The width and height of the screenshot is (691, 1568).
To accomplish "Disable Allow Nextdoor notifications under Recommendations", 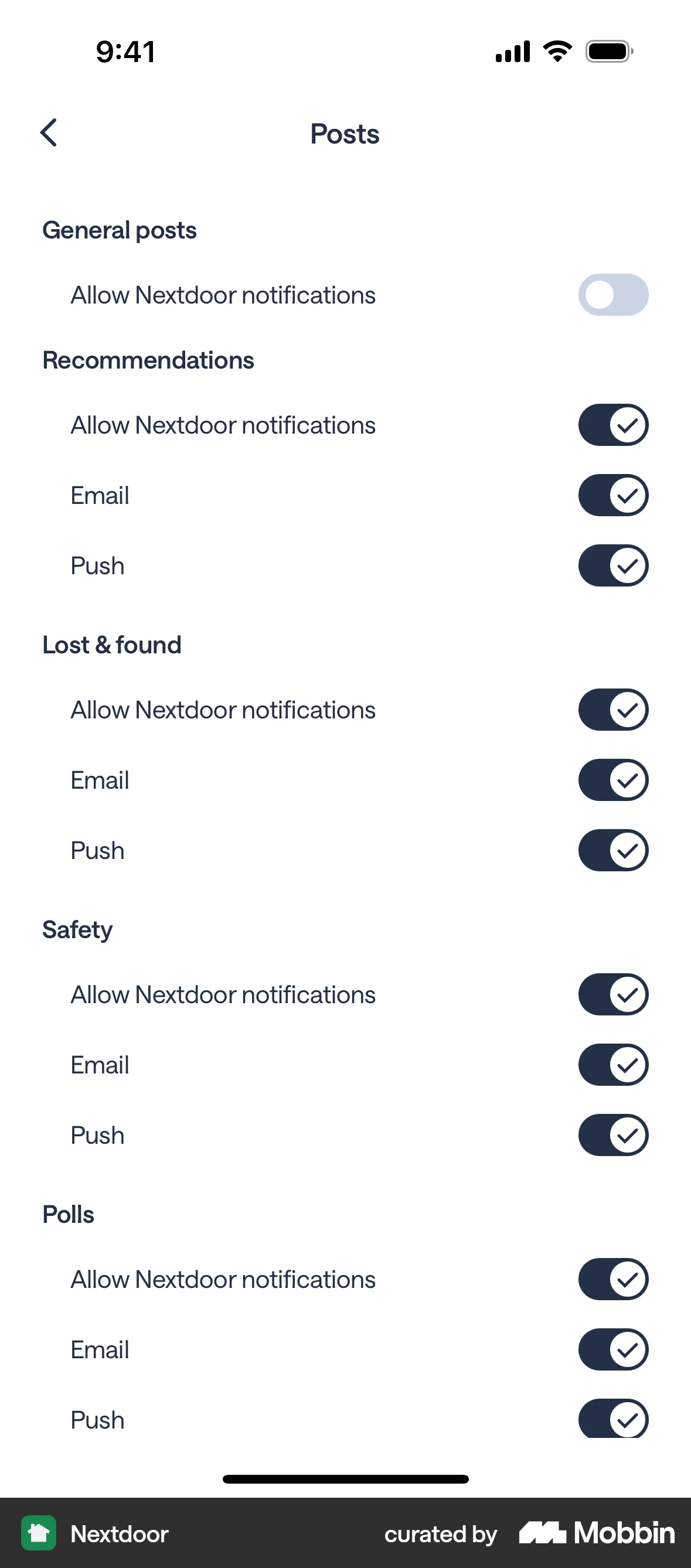I will click(612, 425).
